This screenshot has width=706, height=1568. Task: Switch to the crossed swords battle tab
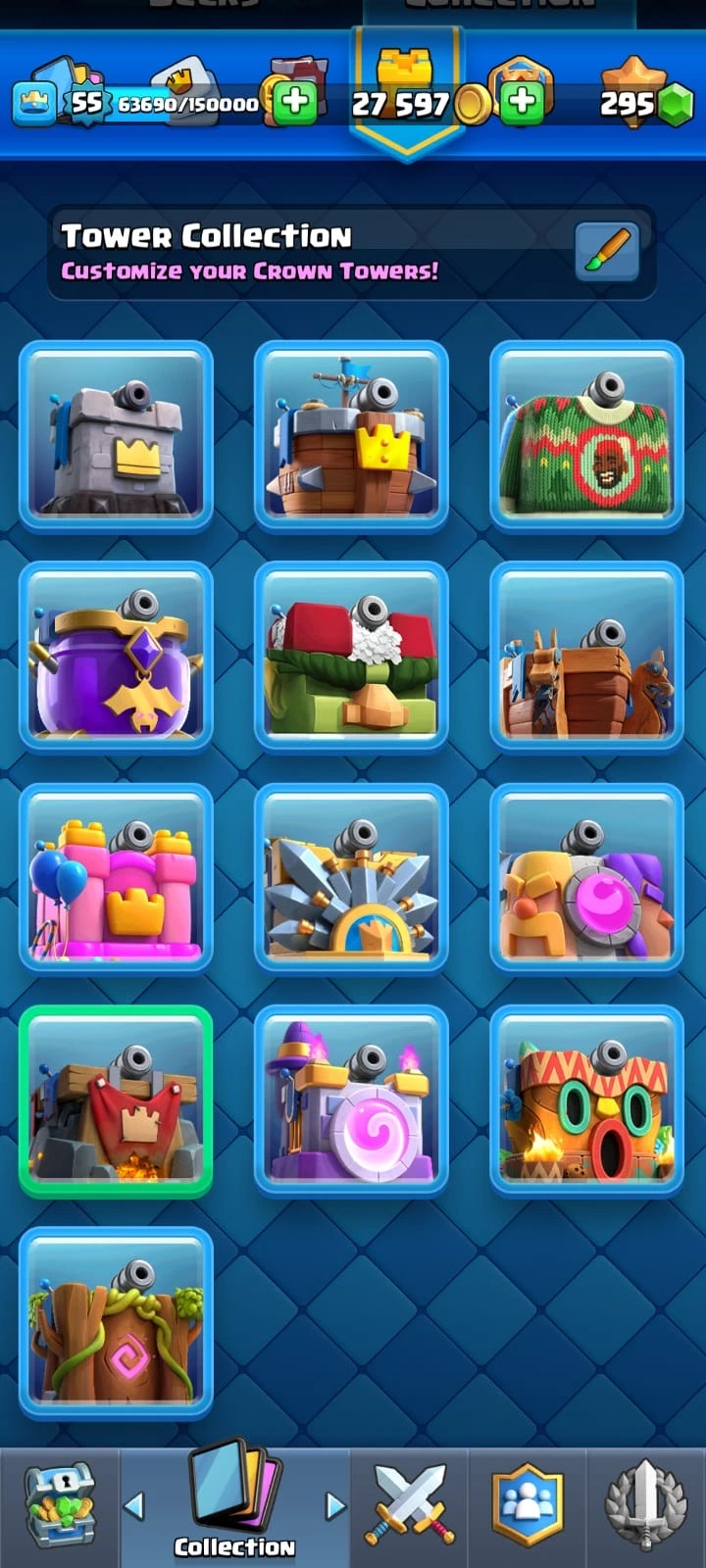[x=409, y=1506]
